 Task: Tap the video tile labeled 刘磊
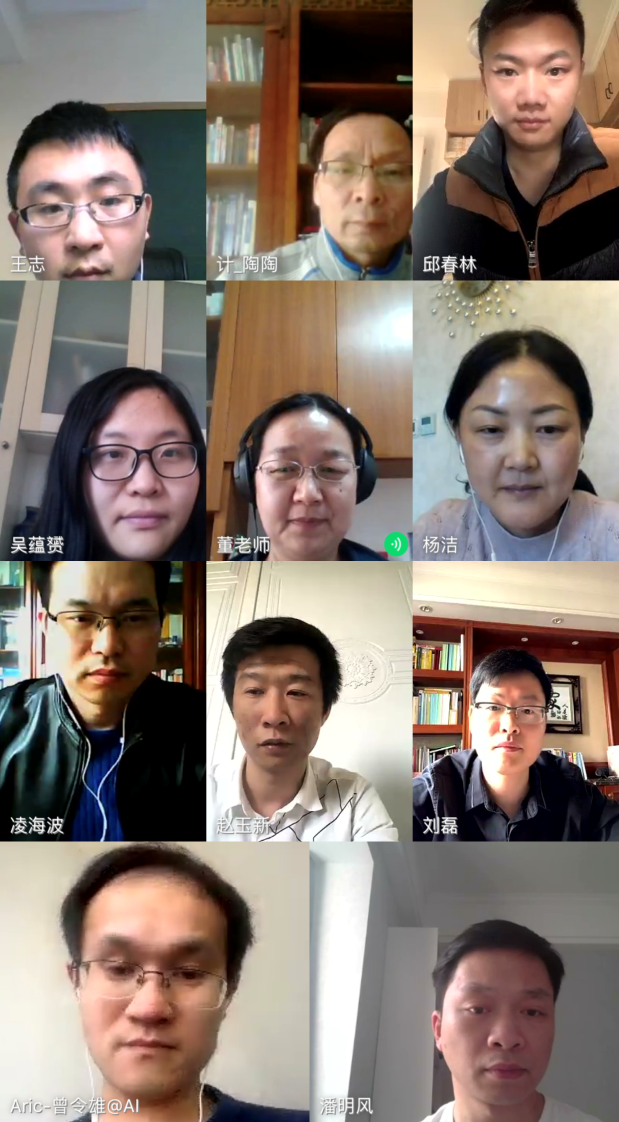click(x=515, y=700)
